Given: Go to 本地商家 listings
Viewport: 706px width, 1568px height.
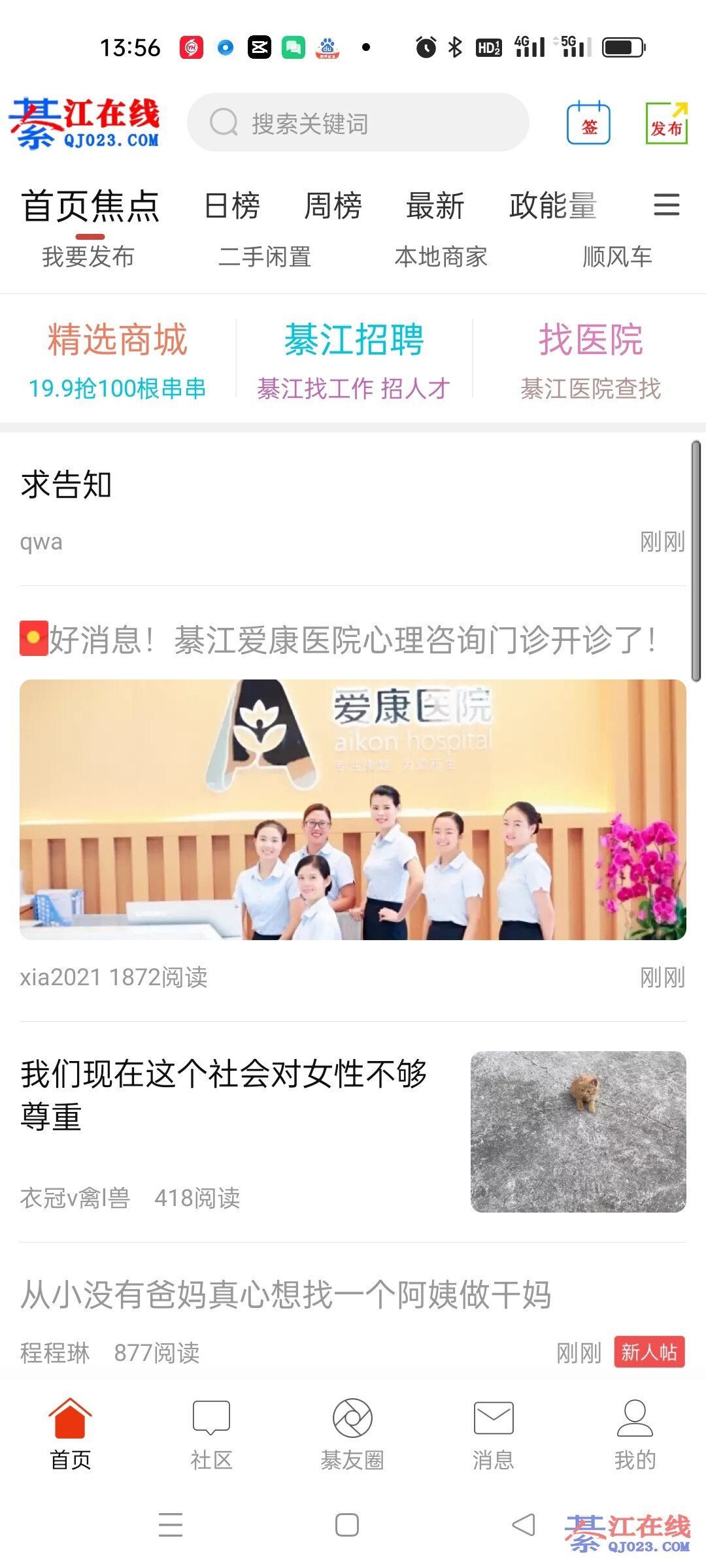Looking at the screenshot, I should click(x=441, y=257).
